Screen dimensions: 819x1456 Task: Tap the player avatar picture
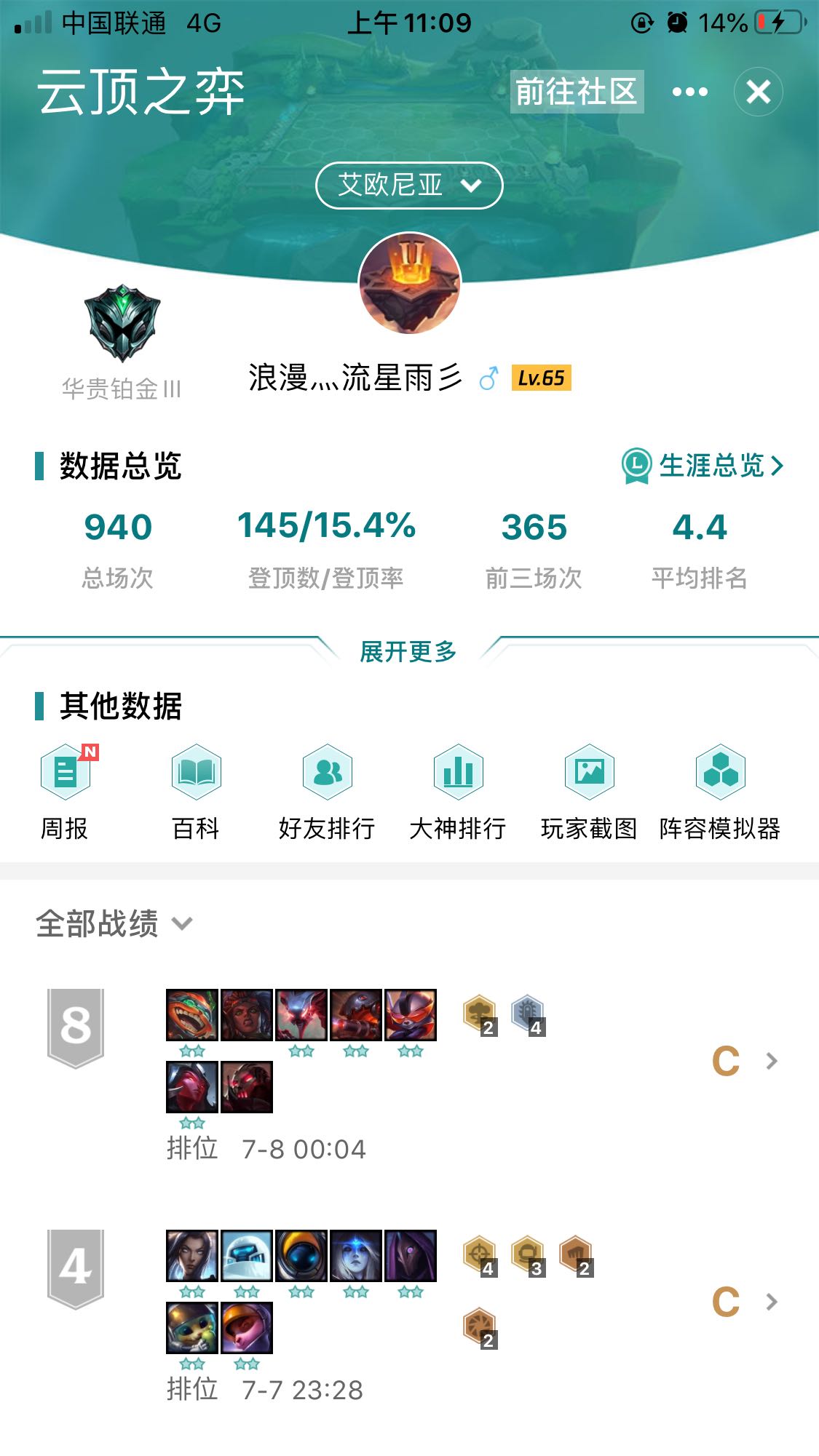pyautogui.click(x=409, y=284)
